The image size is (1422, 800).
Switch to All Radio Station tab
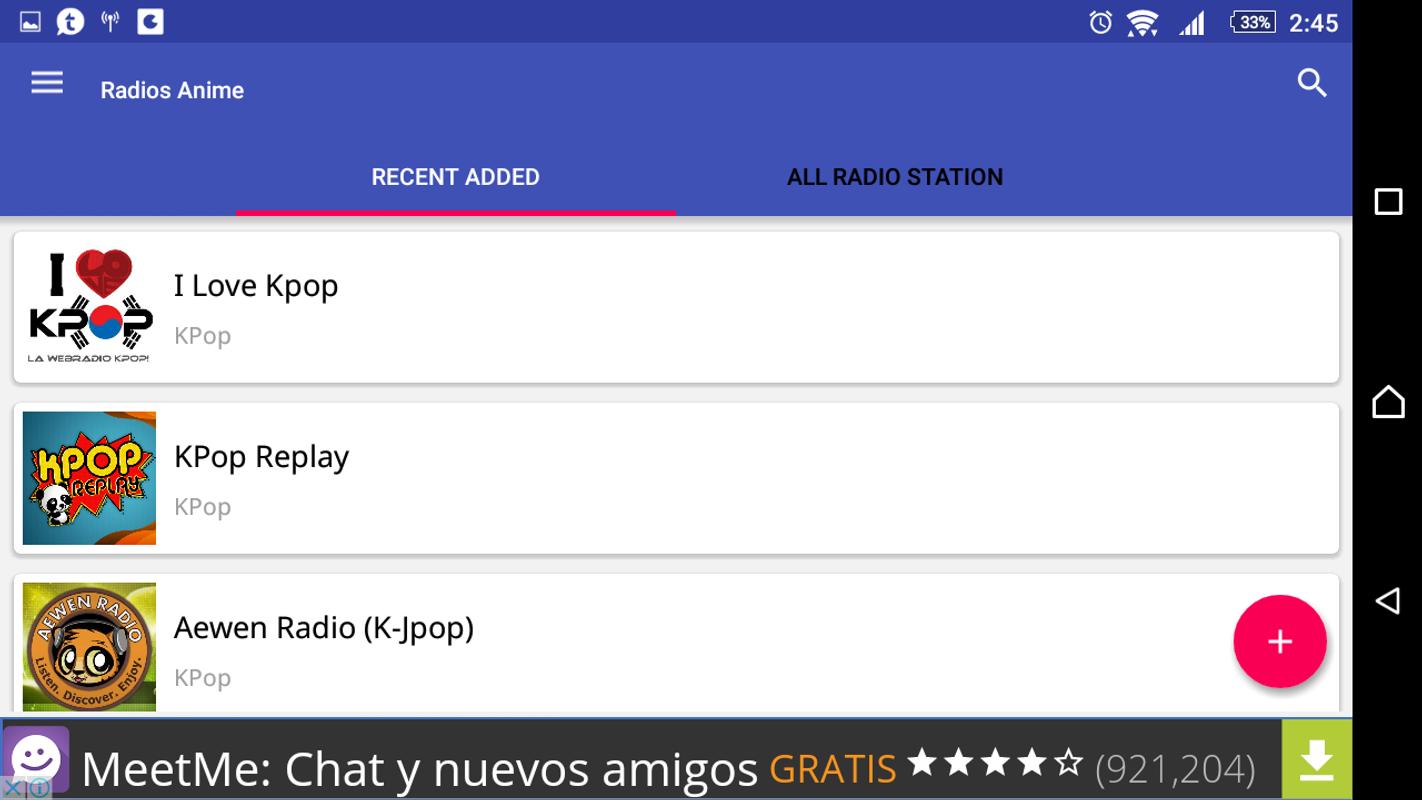click(894, 177)
